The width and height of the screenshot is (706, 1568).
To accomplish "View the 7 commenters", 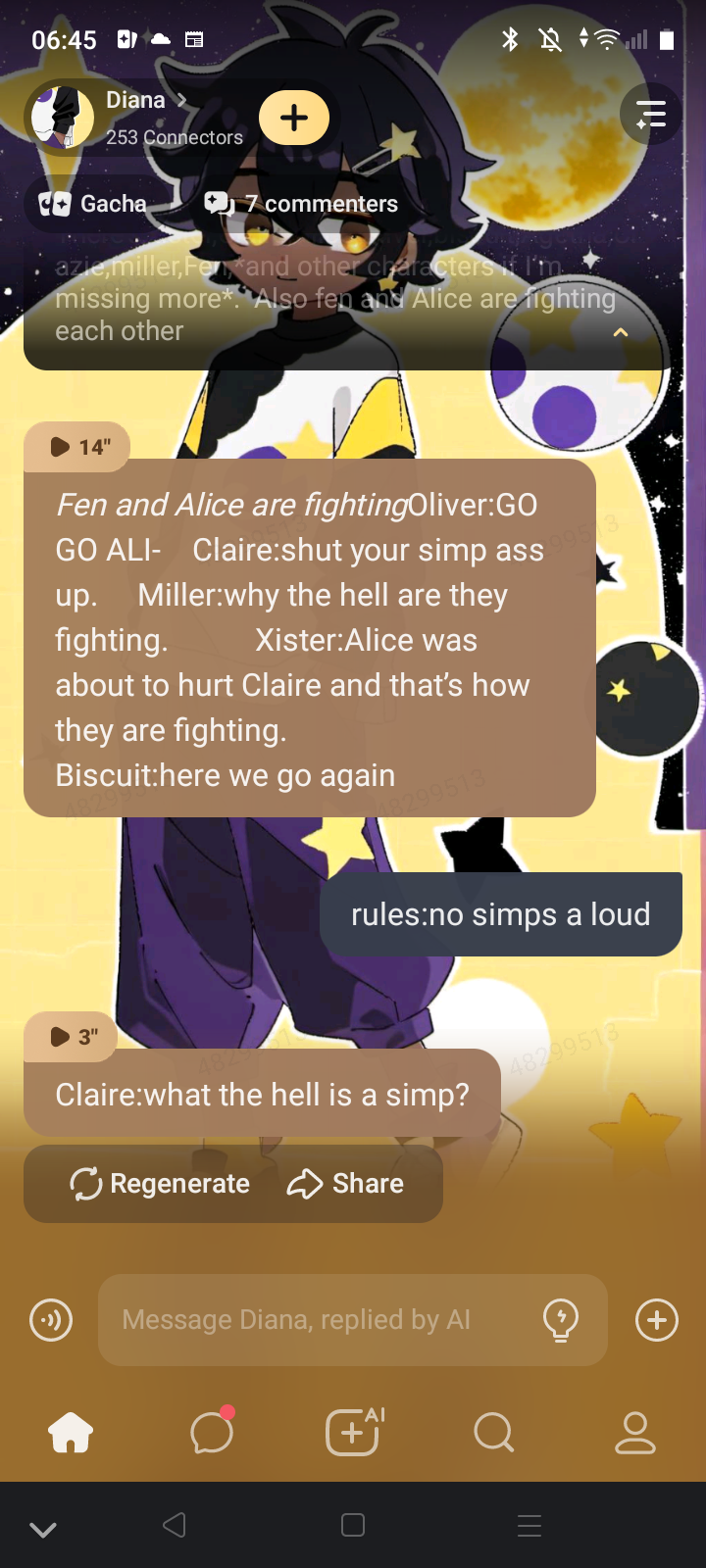I will click(x=302, y=204).
